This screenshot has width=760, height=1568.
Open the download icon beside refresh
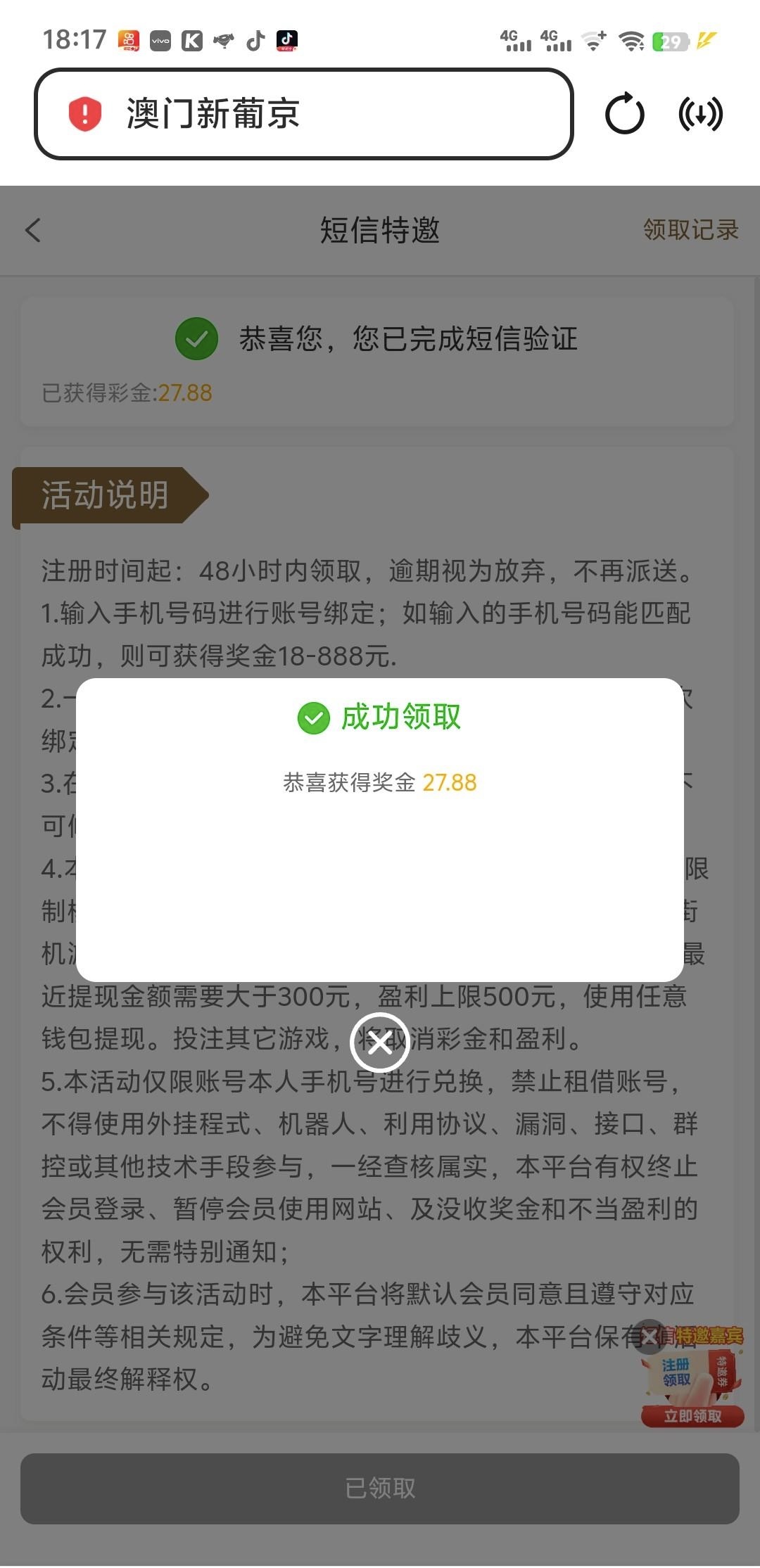tap(700, 114)
